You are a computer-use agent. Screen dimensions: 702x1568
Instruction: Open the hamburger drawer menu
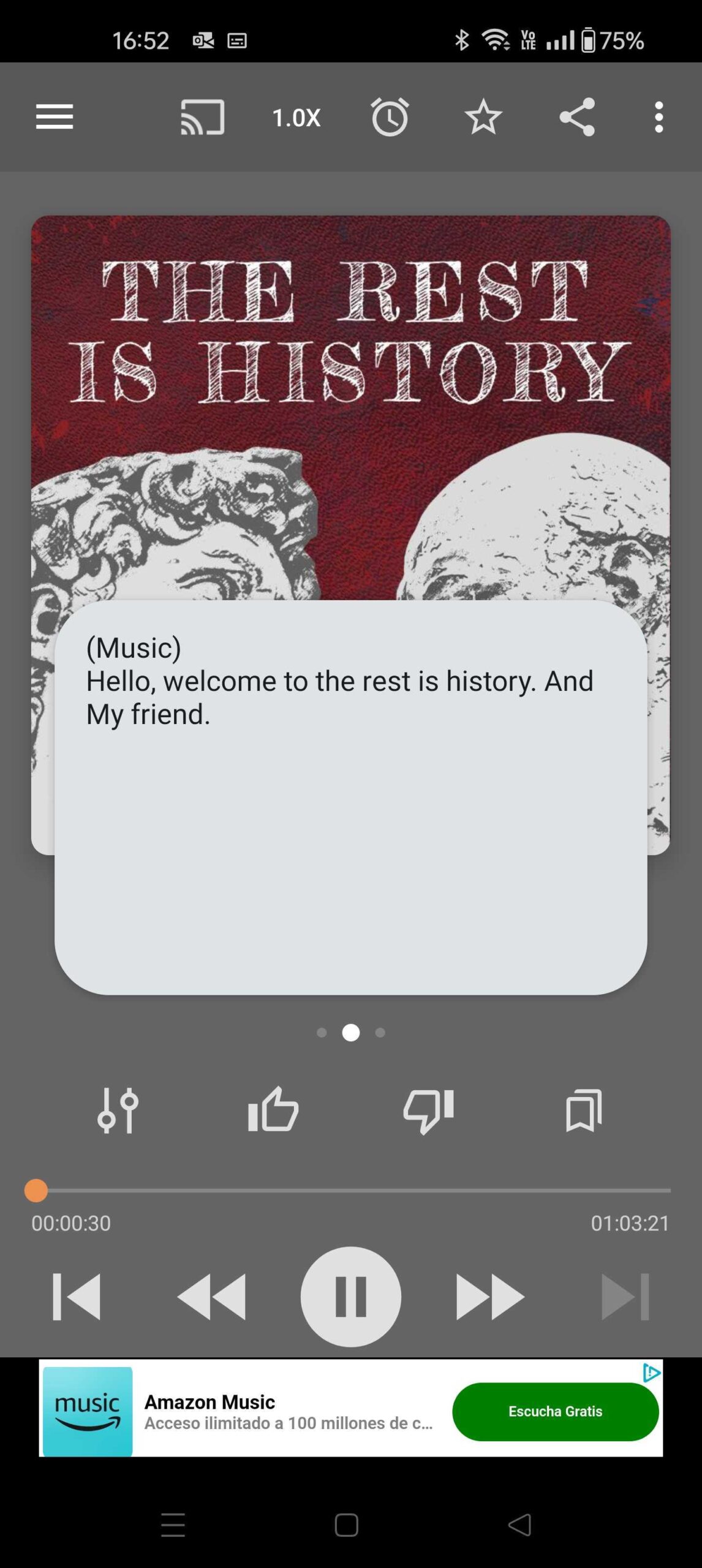55,116
